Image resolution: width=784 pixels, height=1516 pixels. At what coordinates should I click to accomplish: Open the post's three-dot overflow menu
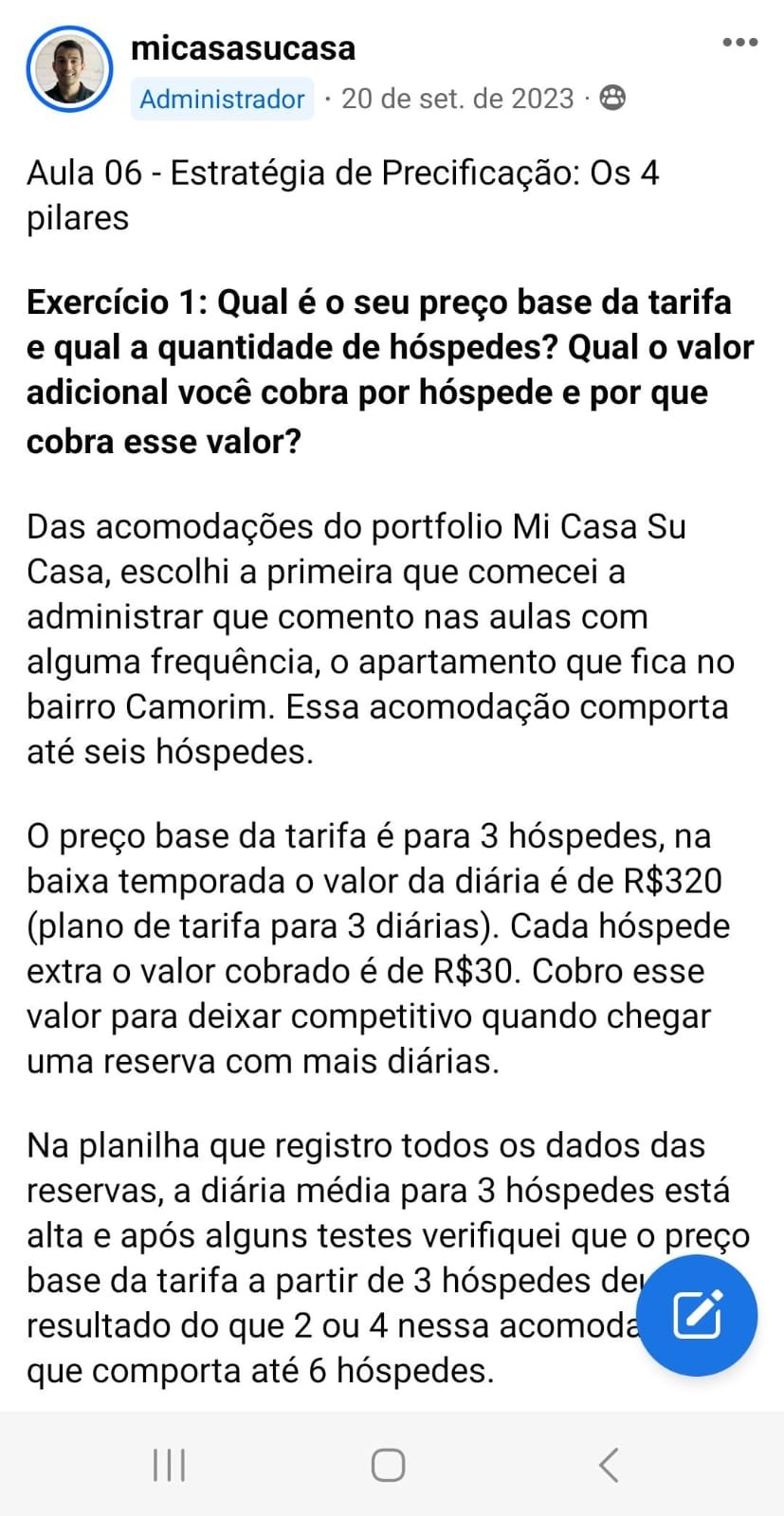pos(739,43)
